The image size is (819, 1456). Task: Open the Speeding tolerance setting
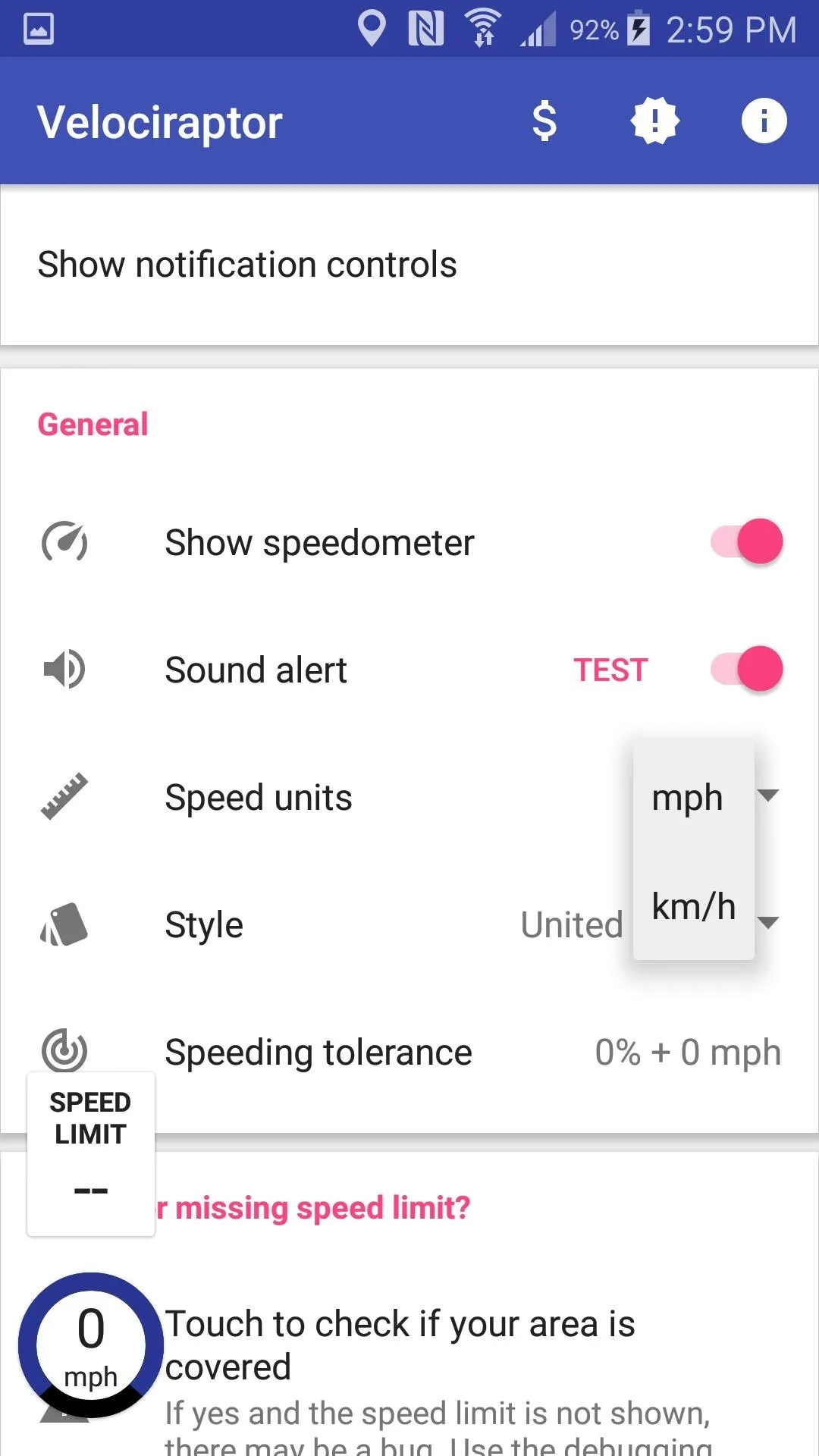click(x=409, y=1053)
